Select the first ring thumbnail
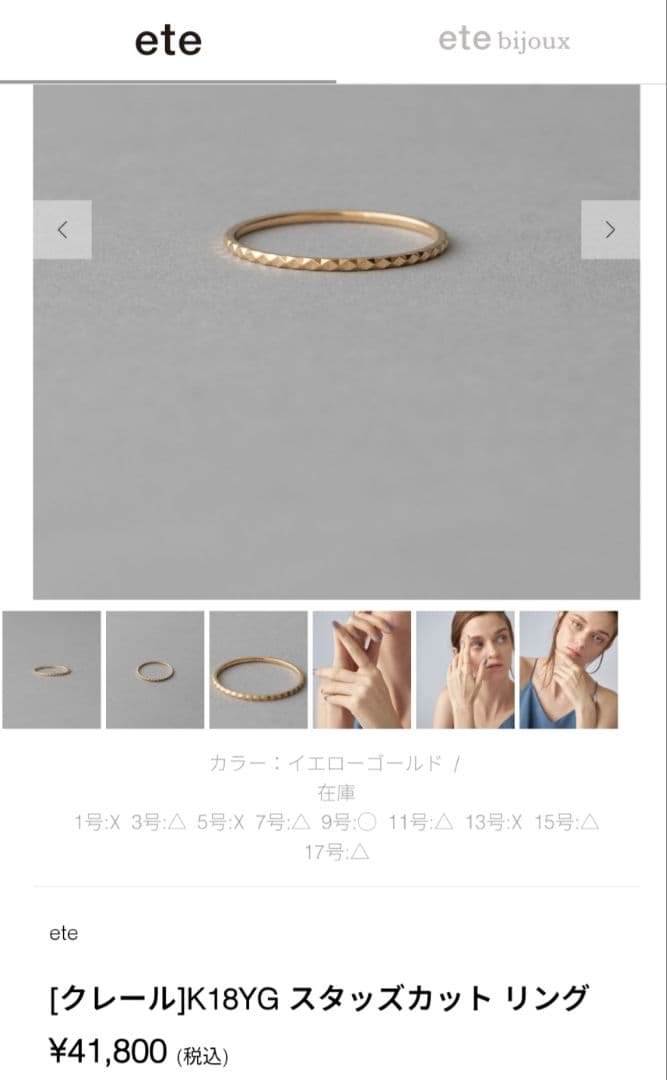 click(51, 670)
